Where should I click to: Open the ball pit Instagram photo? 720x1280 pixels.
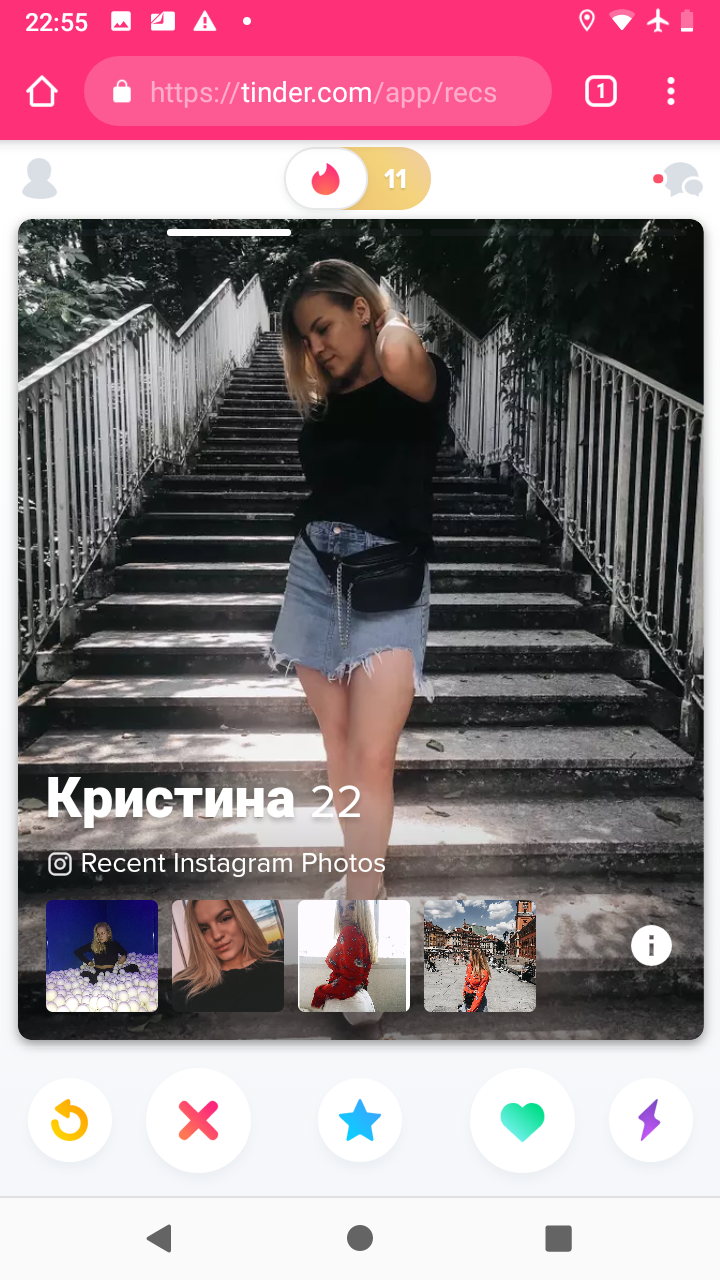pyautogui.click(x=102, y=956)
